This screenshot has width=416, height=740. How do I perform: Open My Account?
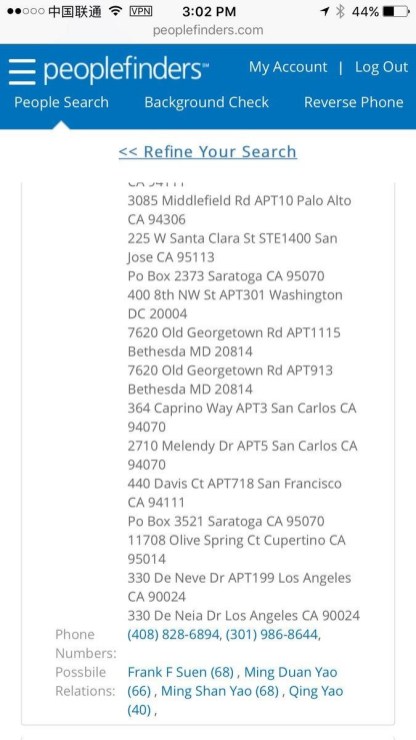(x=288, y=67)
